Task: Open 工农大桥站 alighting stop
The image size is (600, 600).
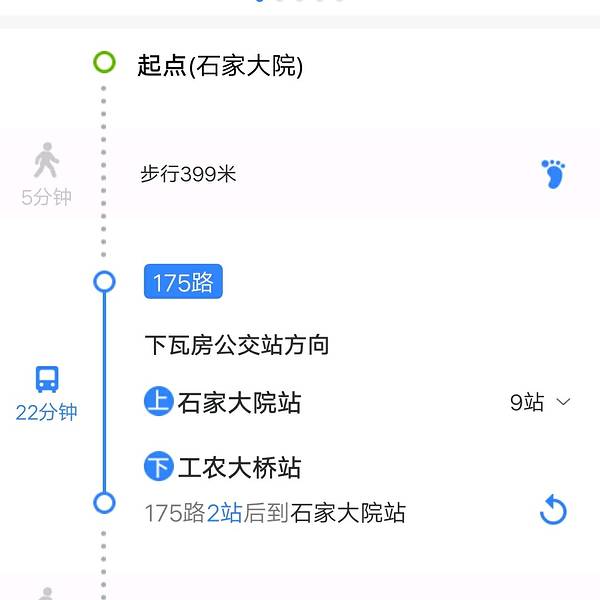Action: pos(238,467)
